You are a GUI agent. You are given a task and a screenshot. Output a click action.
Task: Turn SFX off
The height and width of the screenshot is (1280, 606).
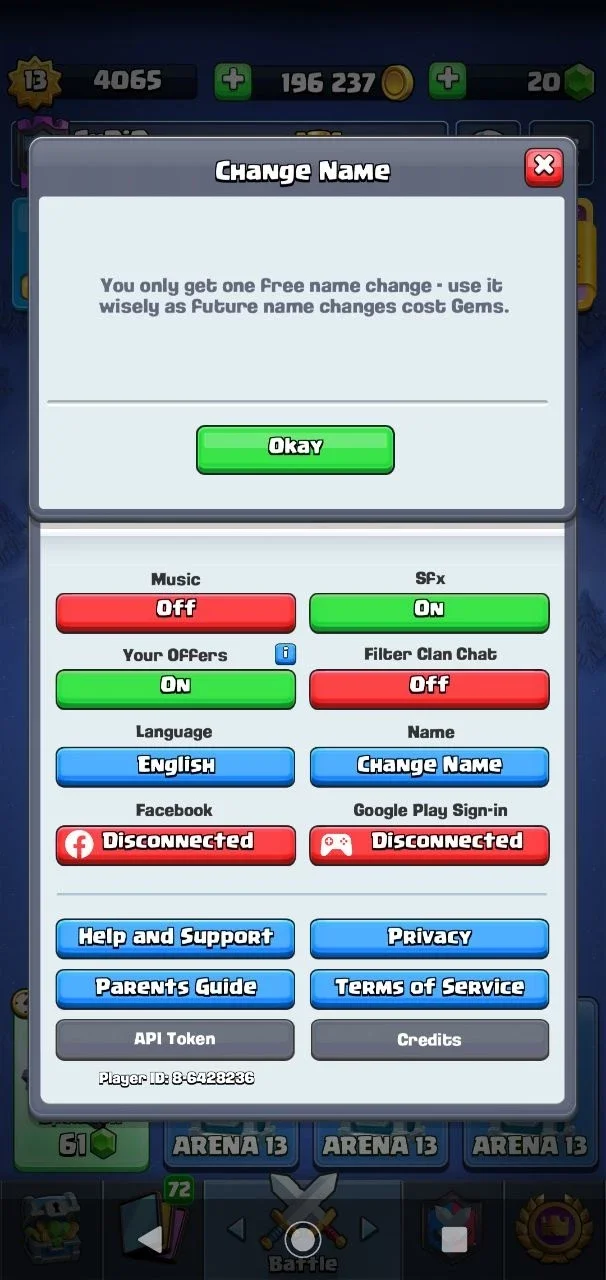pyautogui.click(x=429, y=611)
